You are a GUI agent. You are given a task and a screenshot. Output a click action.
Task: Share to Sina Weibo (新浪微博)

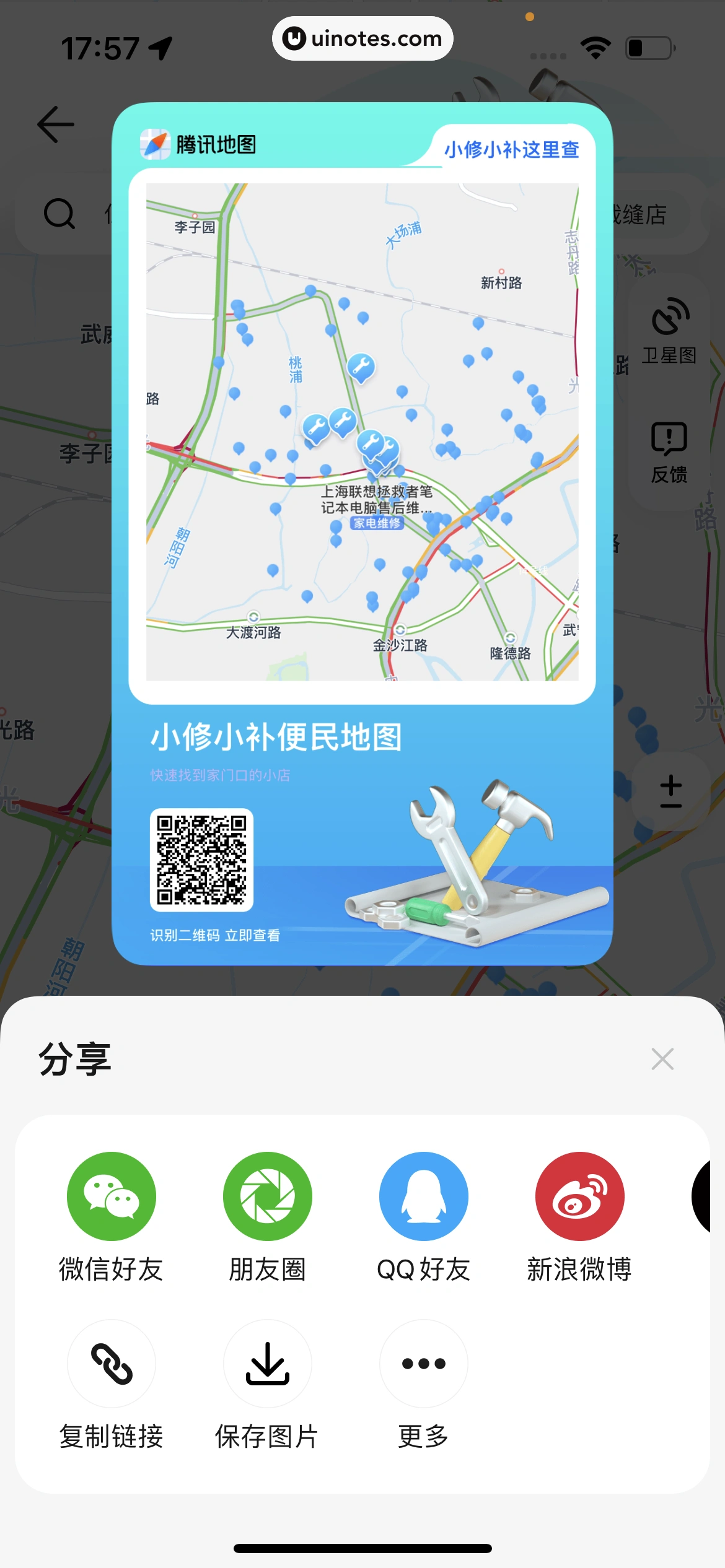click(580, 1196)
